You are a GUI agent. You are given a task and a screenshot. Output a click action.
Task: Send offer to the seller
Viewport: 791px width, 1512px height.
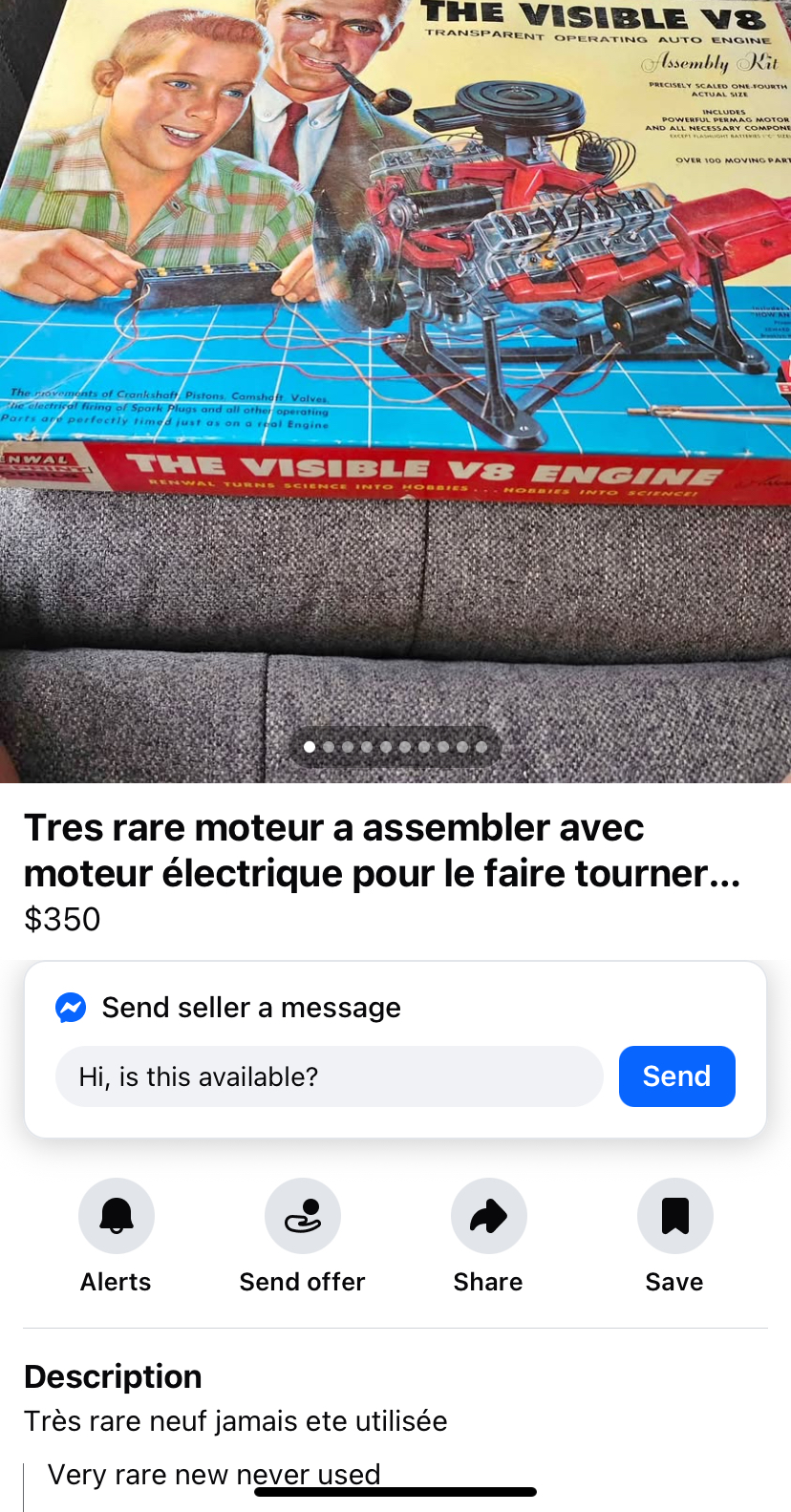coord(302,1216)
